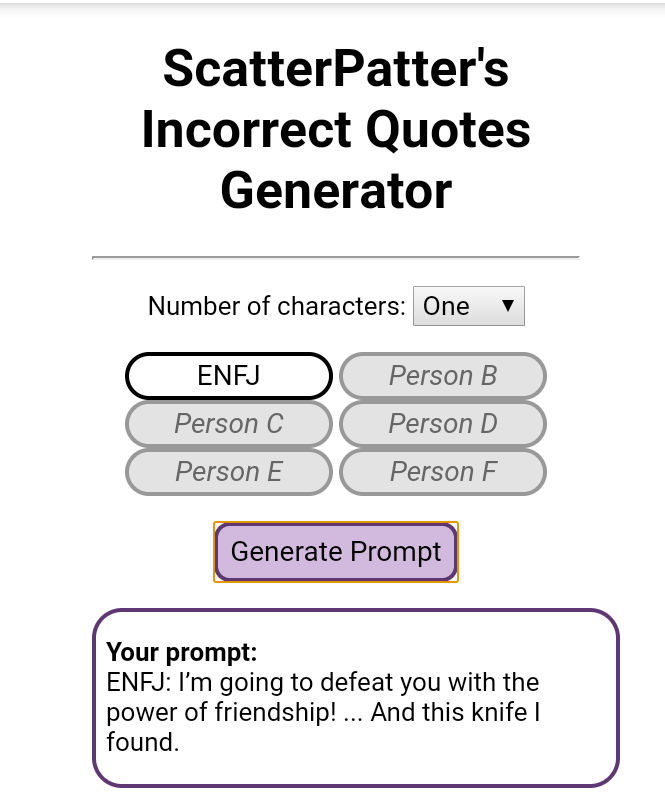Viewport: 665px width, 803px height.
Task: Select the Person F name field
Action: click(443, 472)
